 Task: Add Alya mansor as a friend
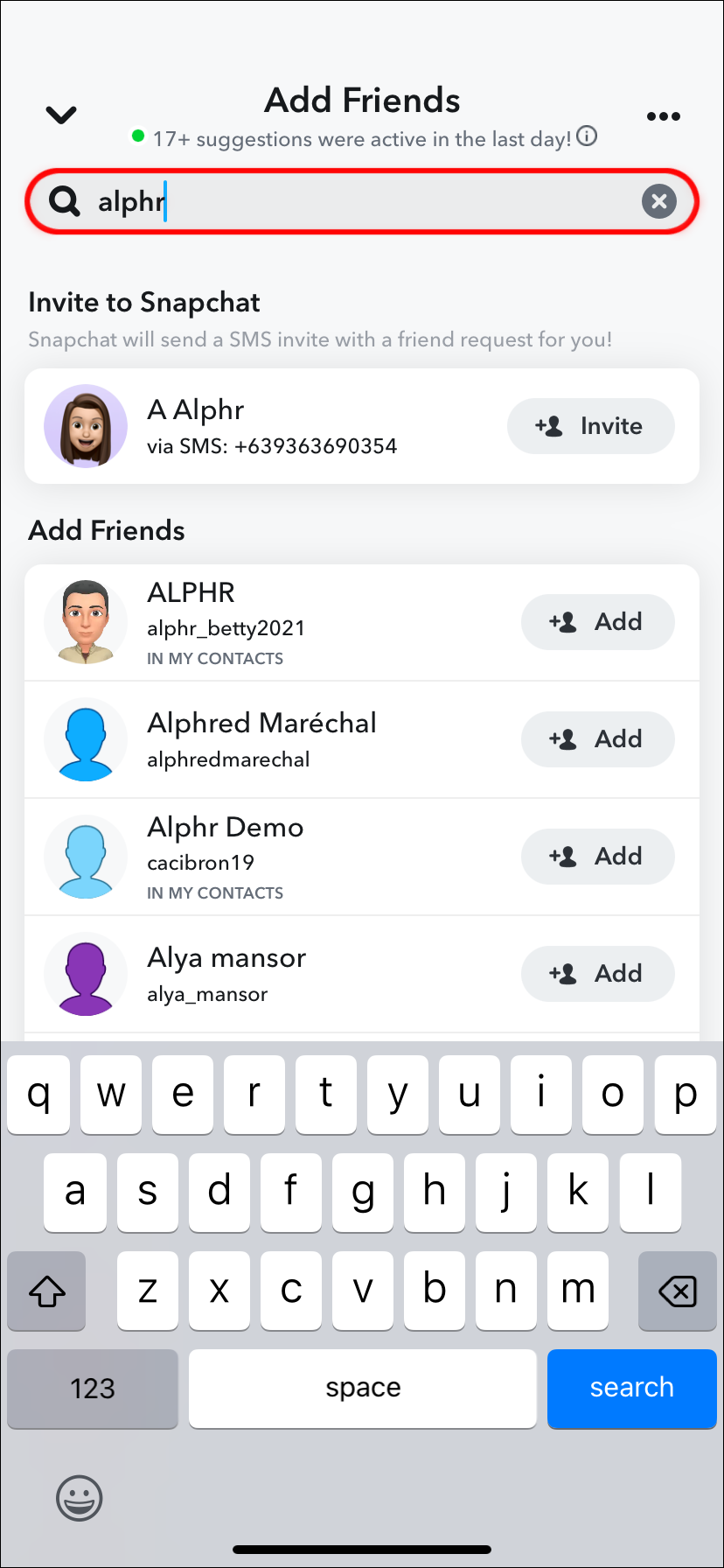click(x=597, y=974)
